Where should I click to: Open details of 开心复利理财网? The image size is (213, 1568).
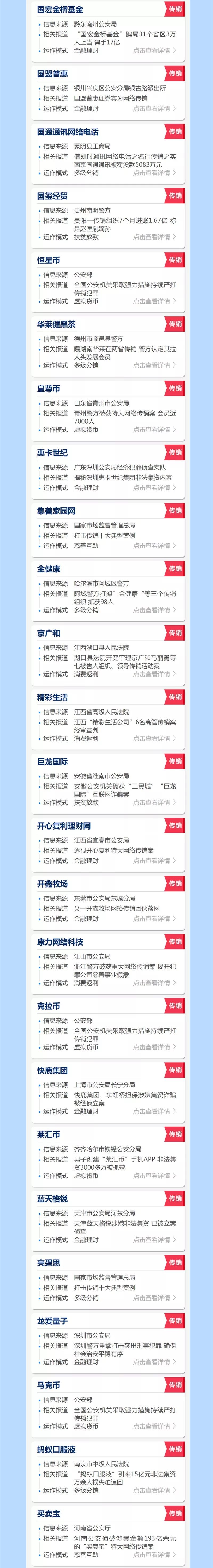click(154, 861)
